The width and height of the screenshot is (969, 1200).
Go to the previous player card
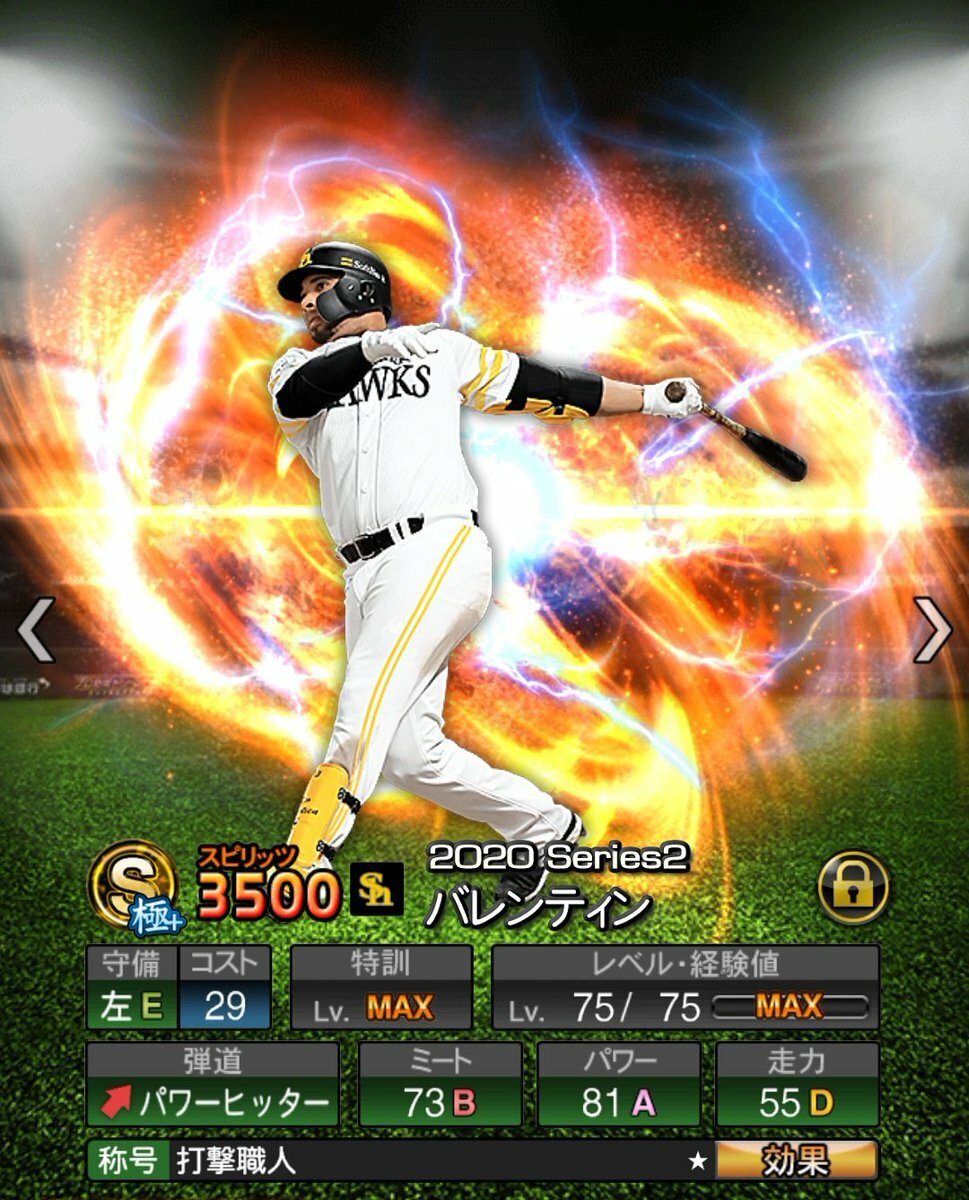click(x=36, y=631)
